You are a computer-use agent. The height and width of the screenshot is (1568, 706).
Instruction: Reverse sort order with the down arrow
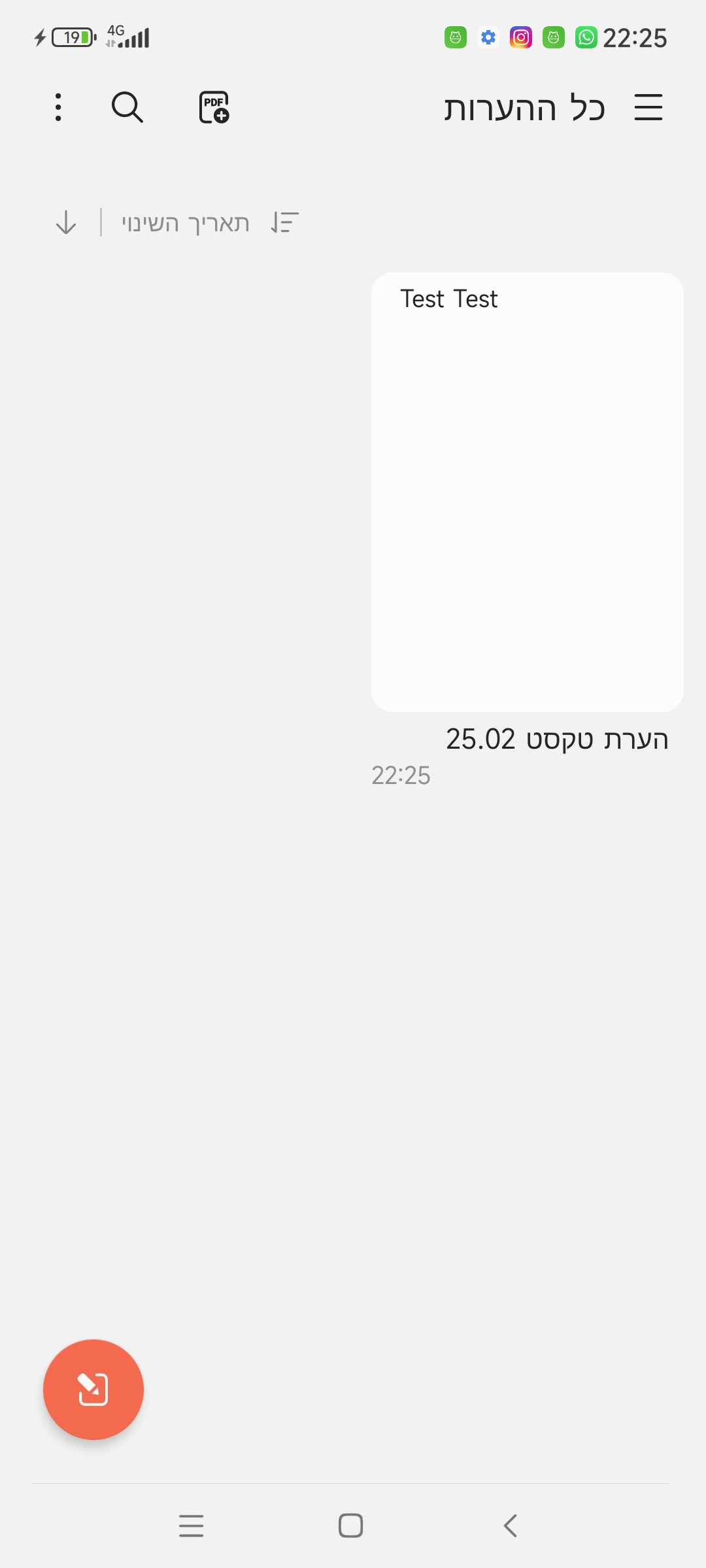pyautogui.click(x=66, y=223)
